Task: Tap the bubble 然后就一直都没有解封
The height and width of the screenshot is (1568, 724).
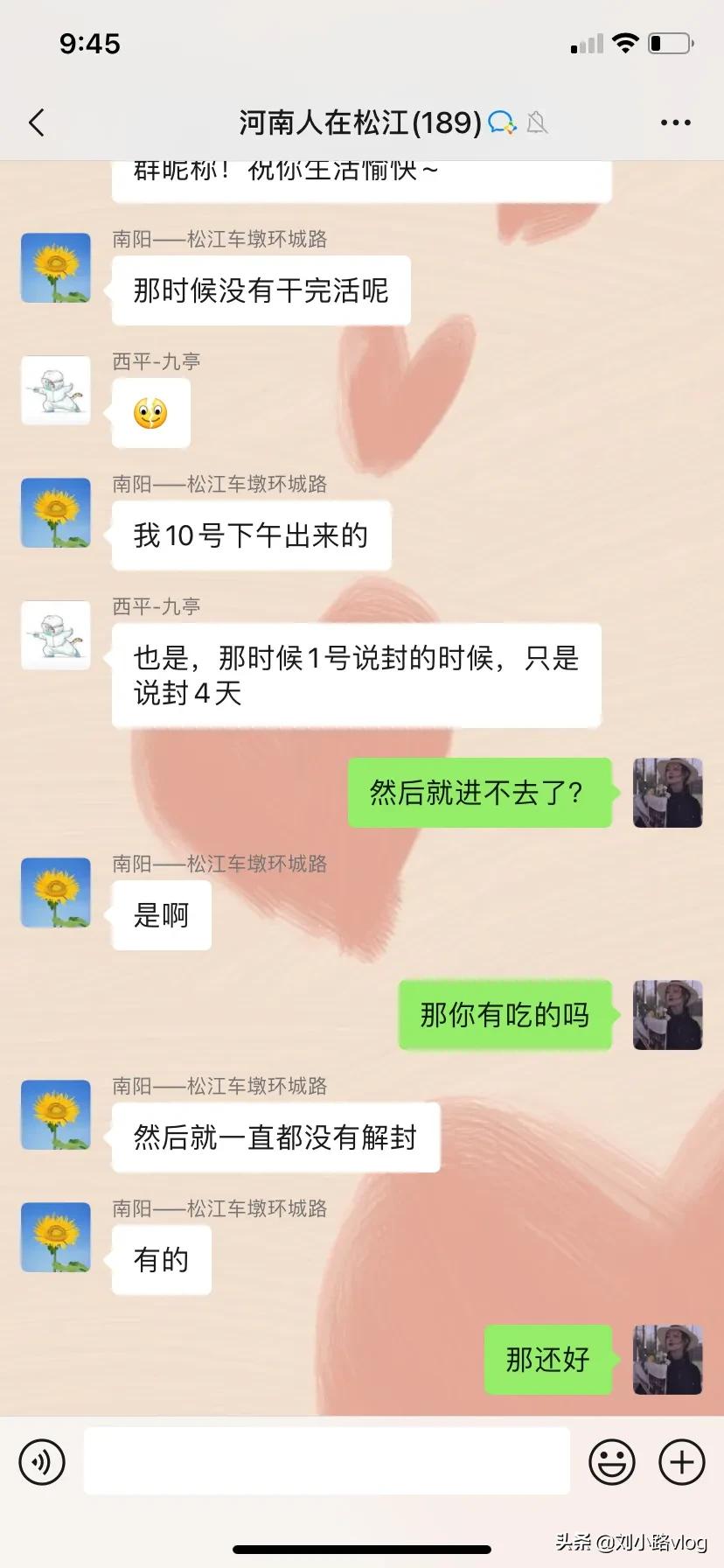Action: 275,1137
